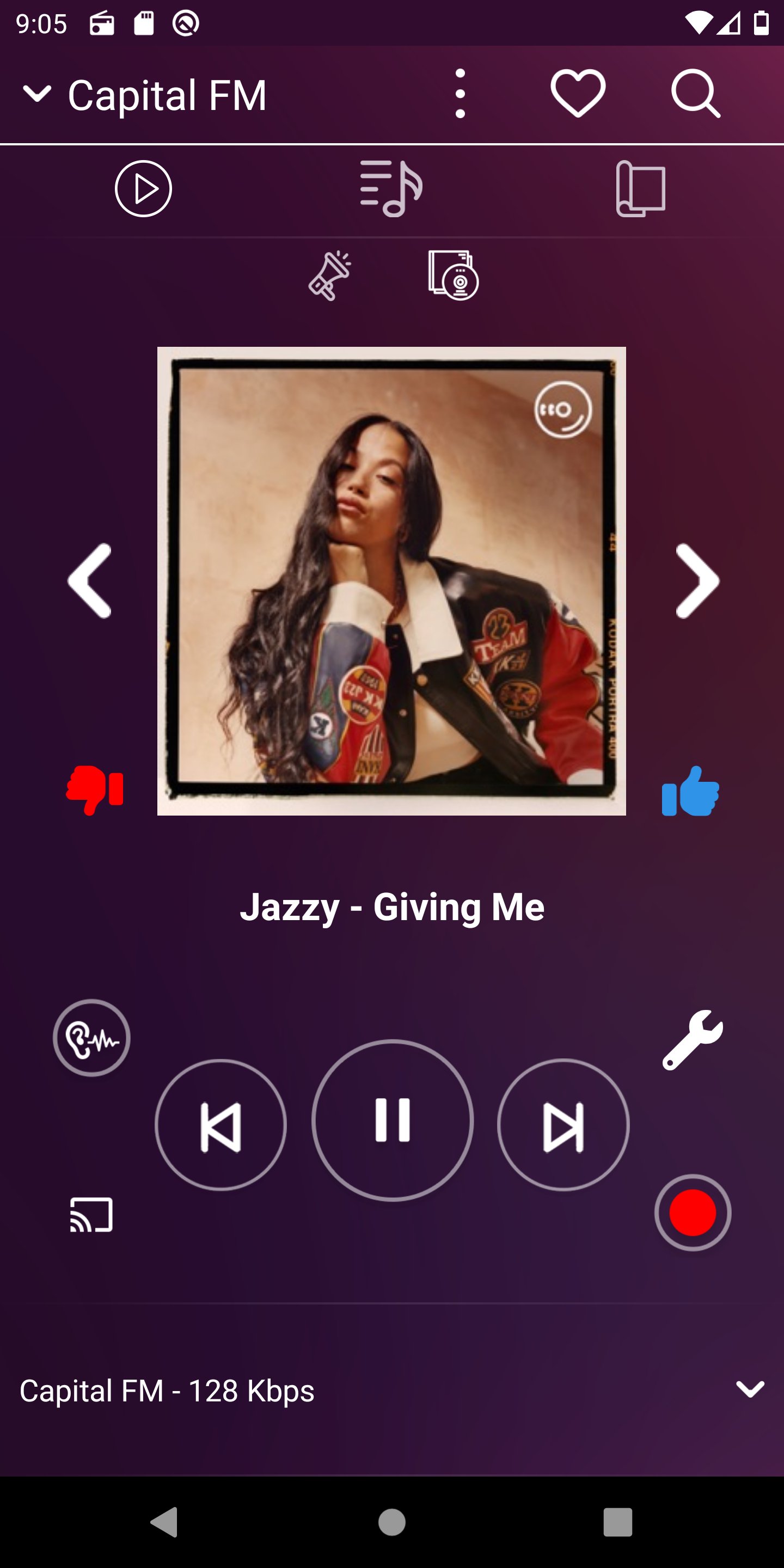The width and height of the screenshot is (784, 1568).
Task: Open the ear sound-wave option
Action: [x=91, y=1038]
